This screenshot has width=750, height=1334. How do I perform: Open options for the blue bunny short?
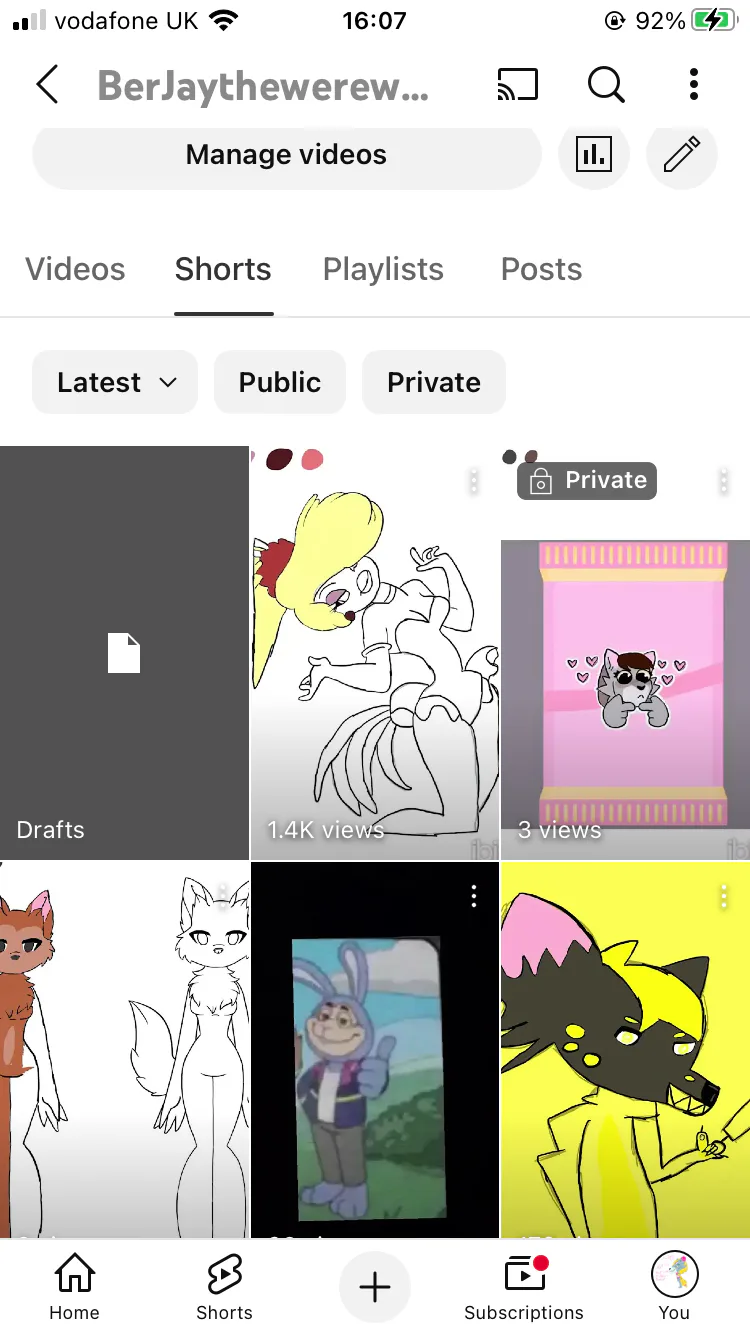[474, 896]
